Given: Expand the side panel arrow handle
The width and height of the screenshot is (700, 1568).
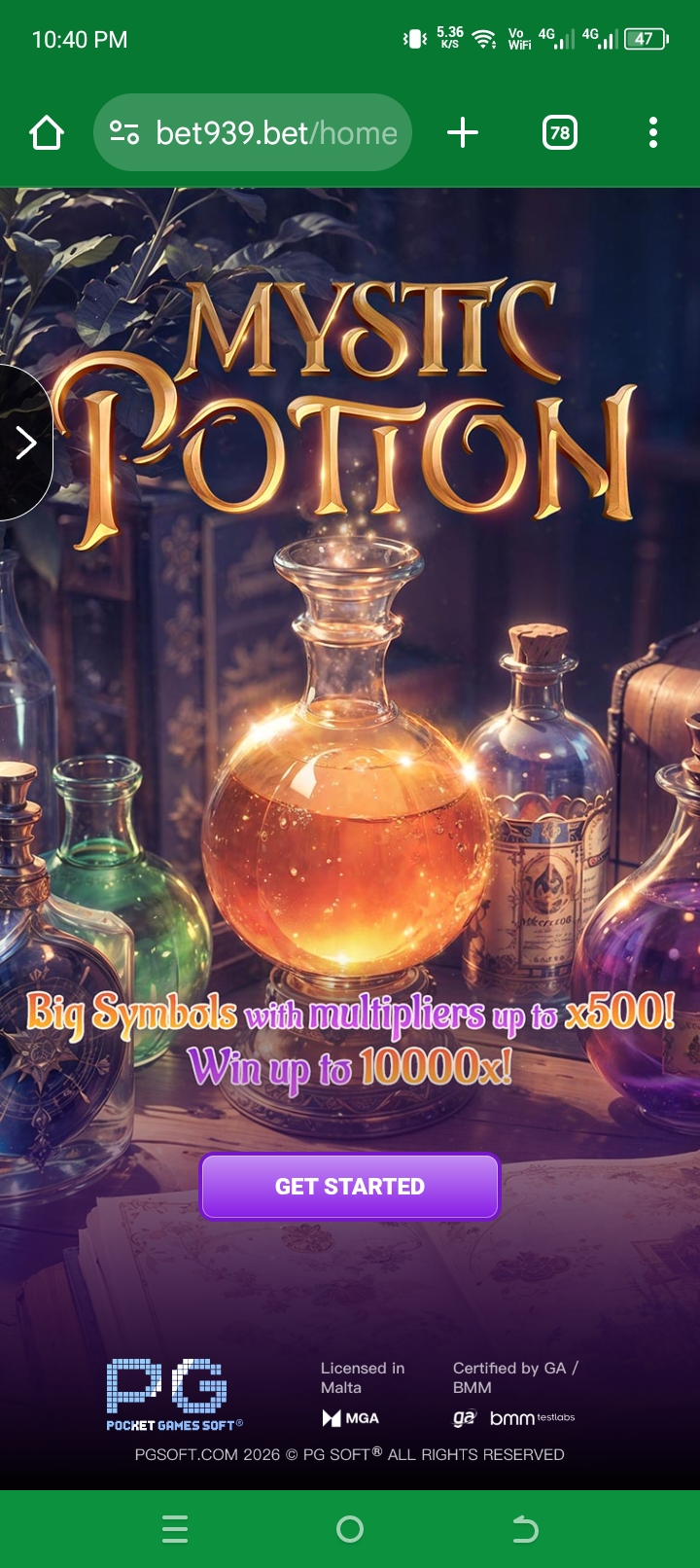Looking at the screenshot, I should click(x=25, y=443).
